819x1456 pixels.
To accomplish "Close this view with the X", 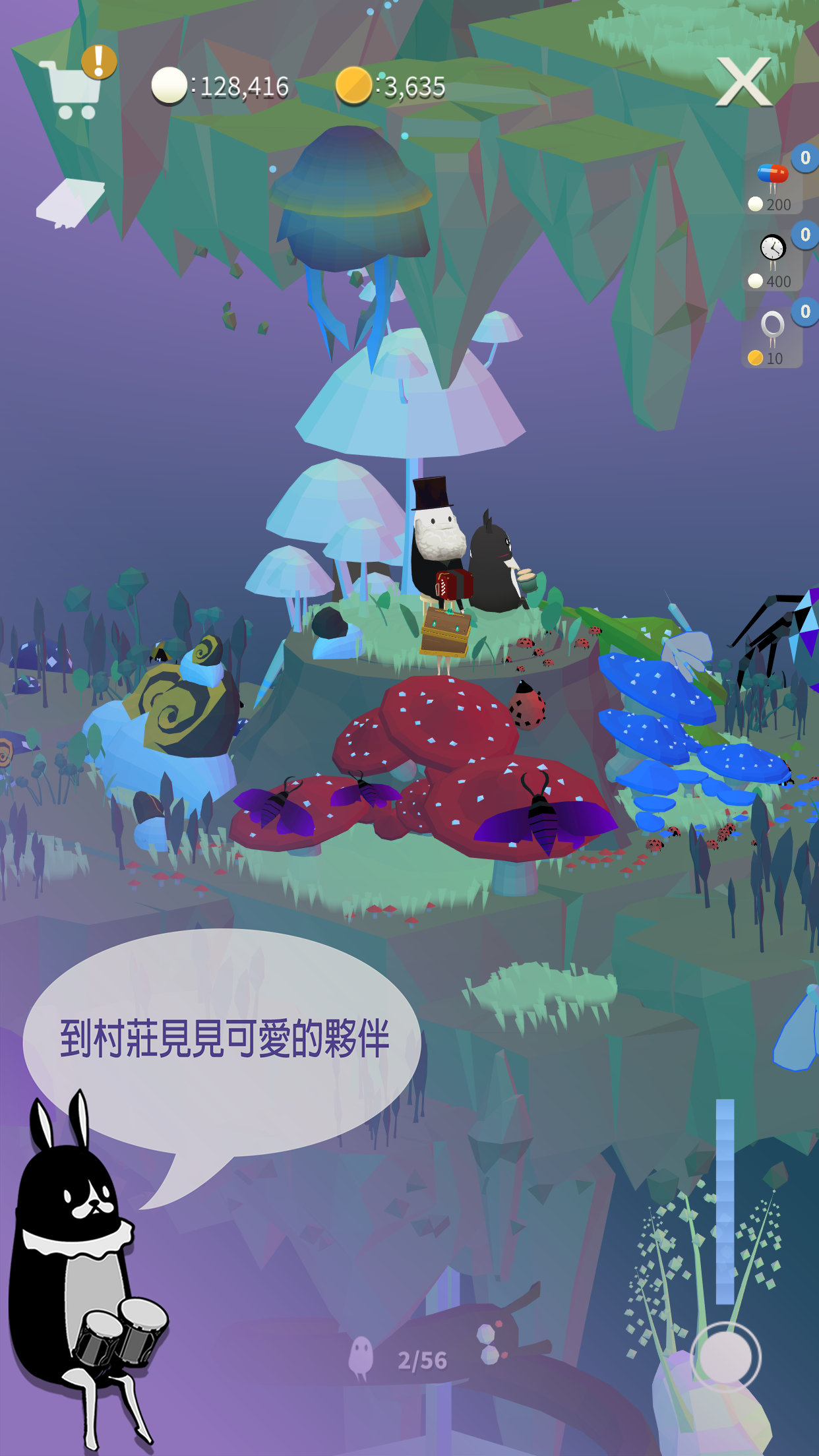I will point(743,82).
